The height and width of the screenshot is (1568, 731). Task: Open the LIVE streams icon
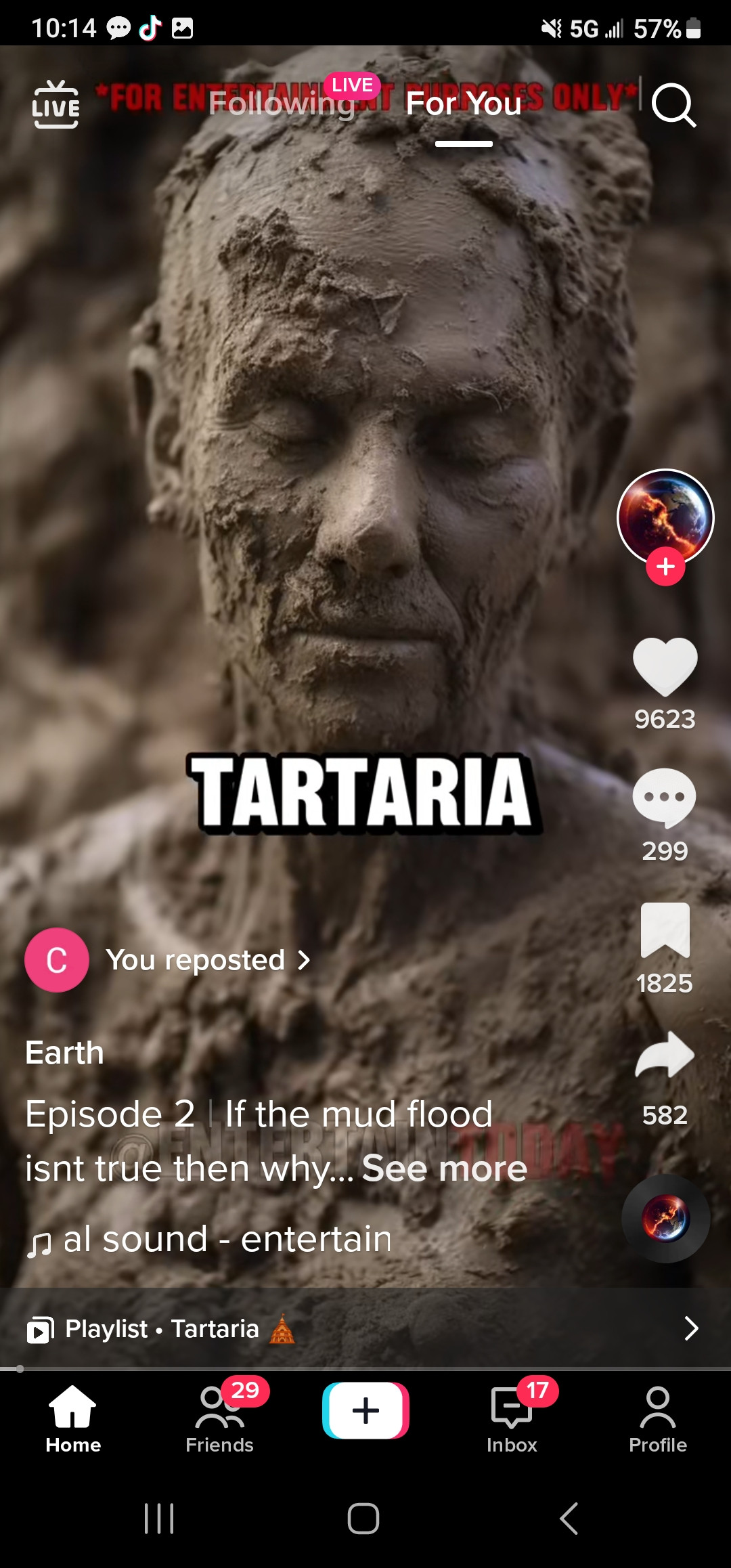click(x=56, y=104)
